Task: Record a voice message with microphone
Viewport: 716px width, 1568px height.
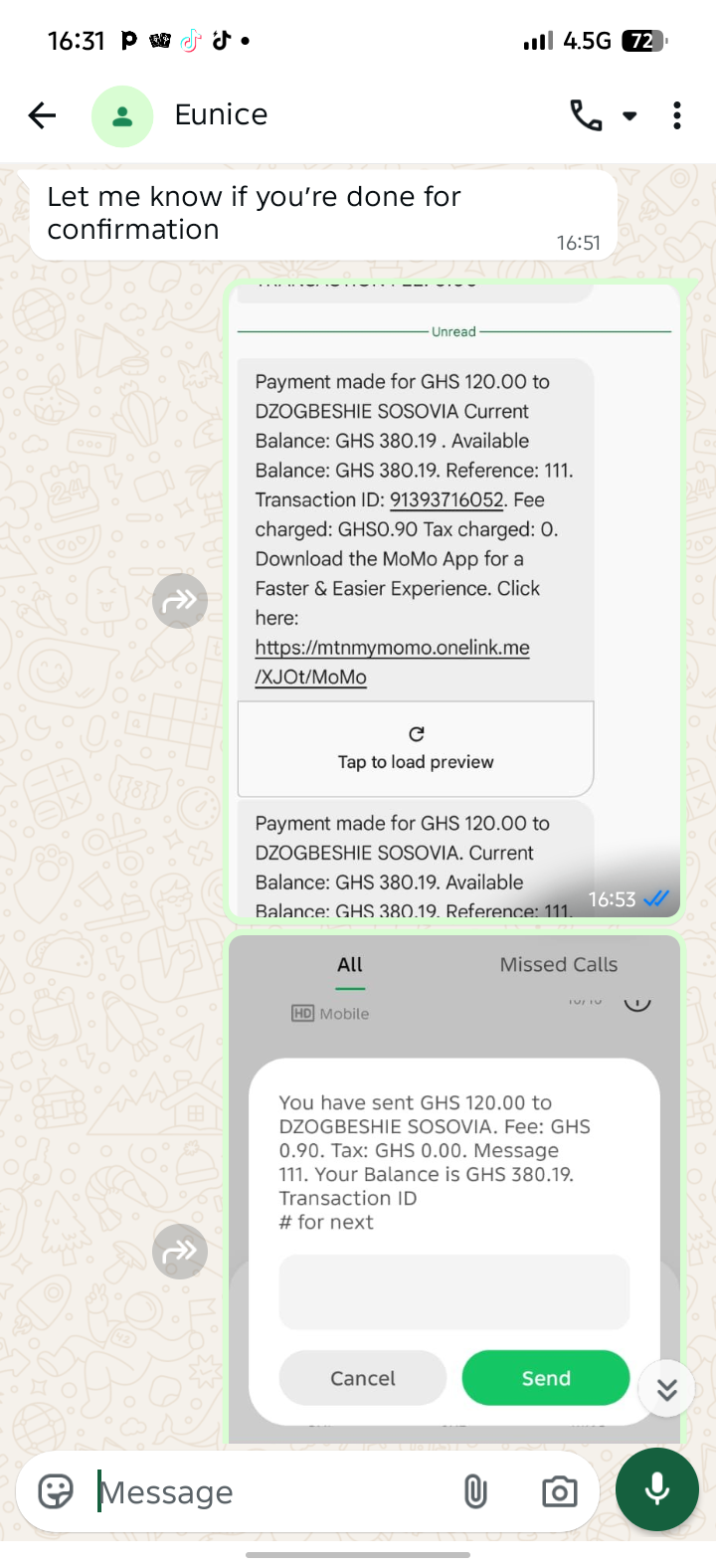Action: 657,1489
